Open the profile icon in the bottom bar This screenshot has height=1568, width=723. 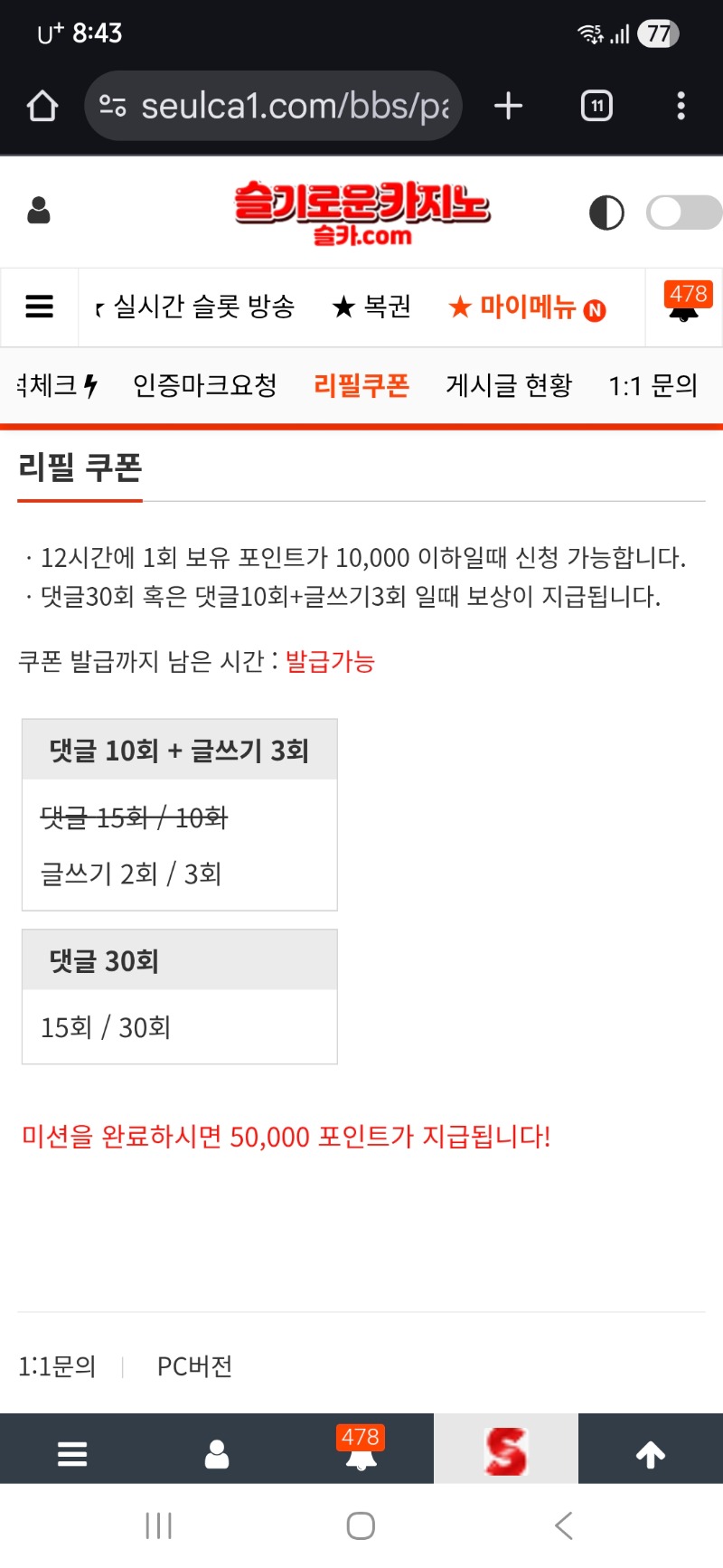click(217, 1450)
